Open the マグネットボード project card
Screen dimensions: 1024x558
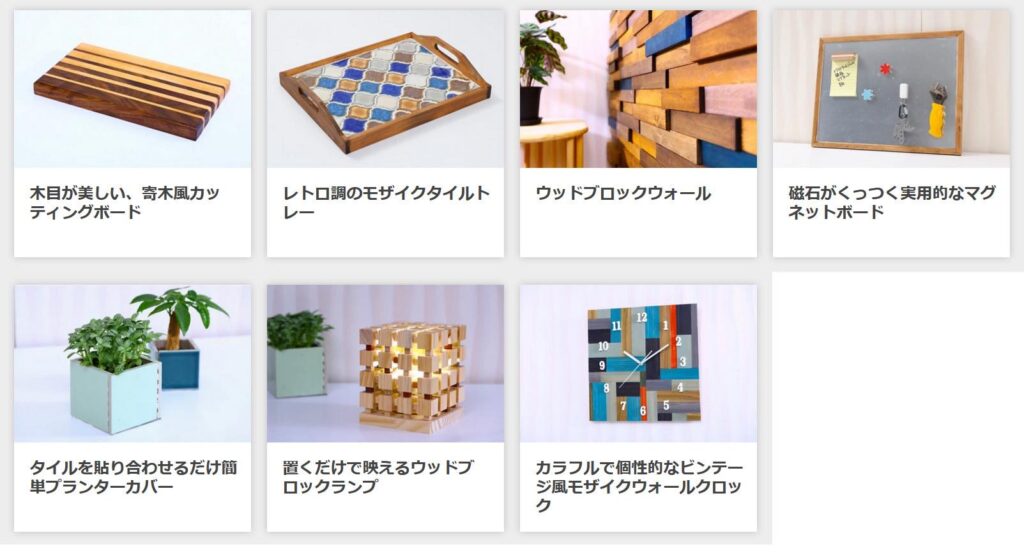(x=891, y=133)
